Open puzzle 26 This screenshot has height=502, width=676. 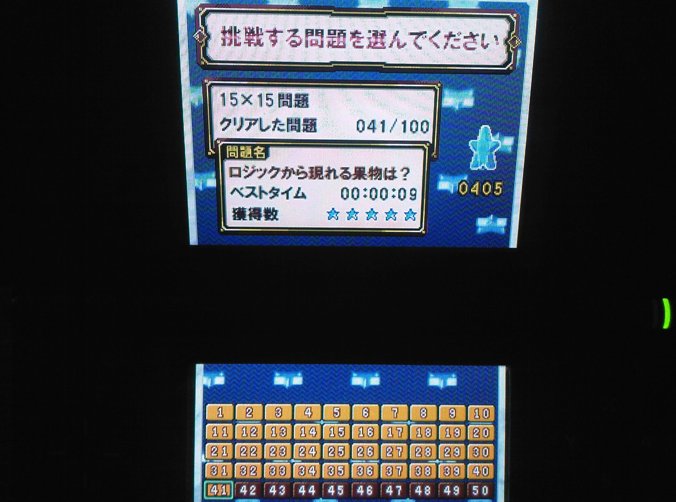pyautogui.click(x=366, y=452)
